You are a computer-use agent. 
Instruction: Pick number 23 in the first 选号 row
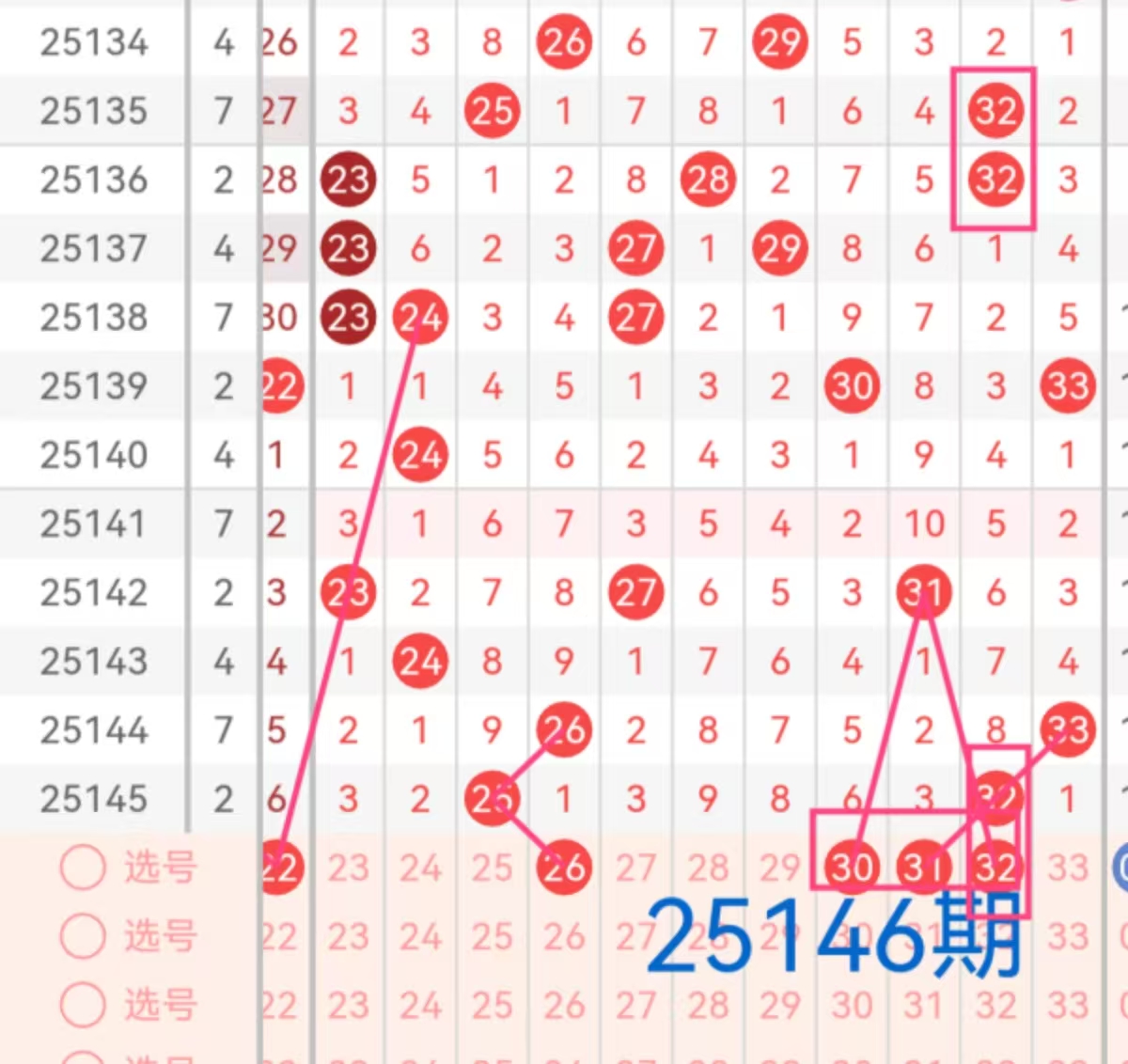pos(348,868)
